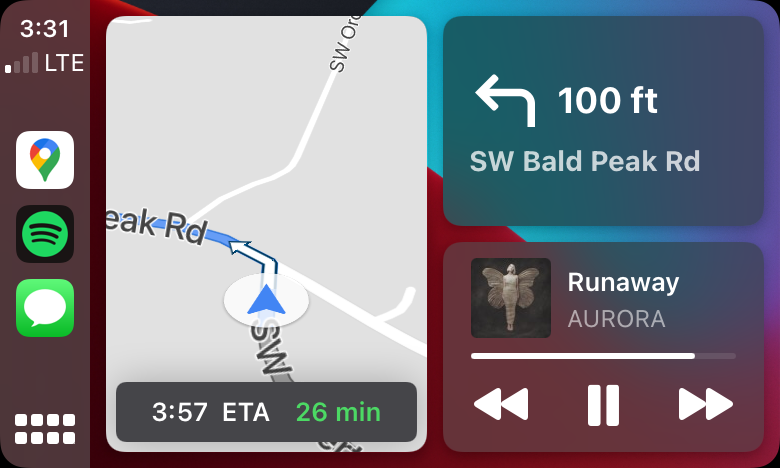Skip to the next track
This screenshot has height=468, width=780.
705,404
